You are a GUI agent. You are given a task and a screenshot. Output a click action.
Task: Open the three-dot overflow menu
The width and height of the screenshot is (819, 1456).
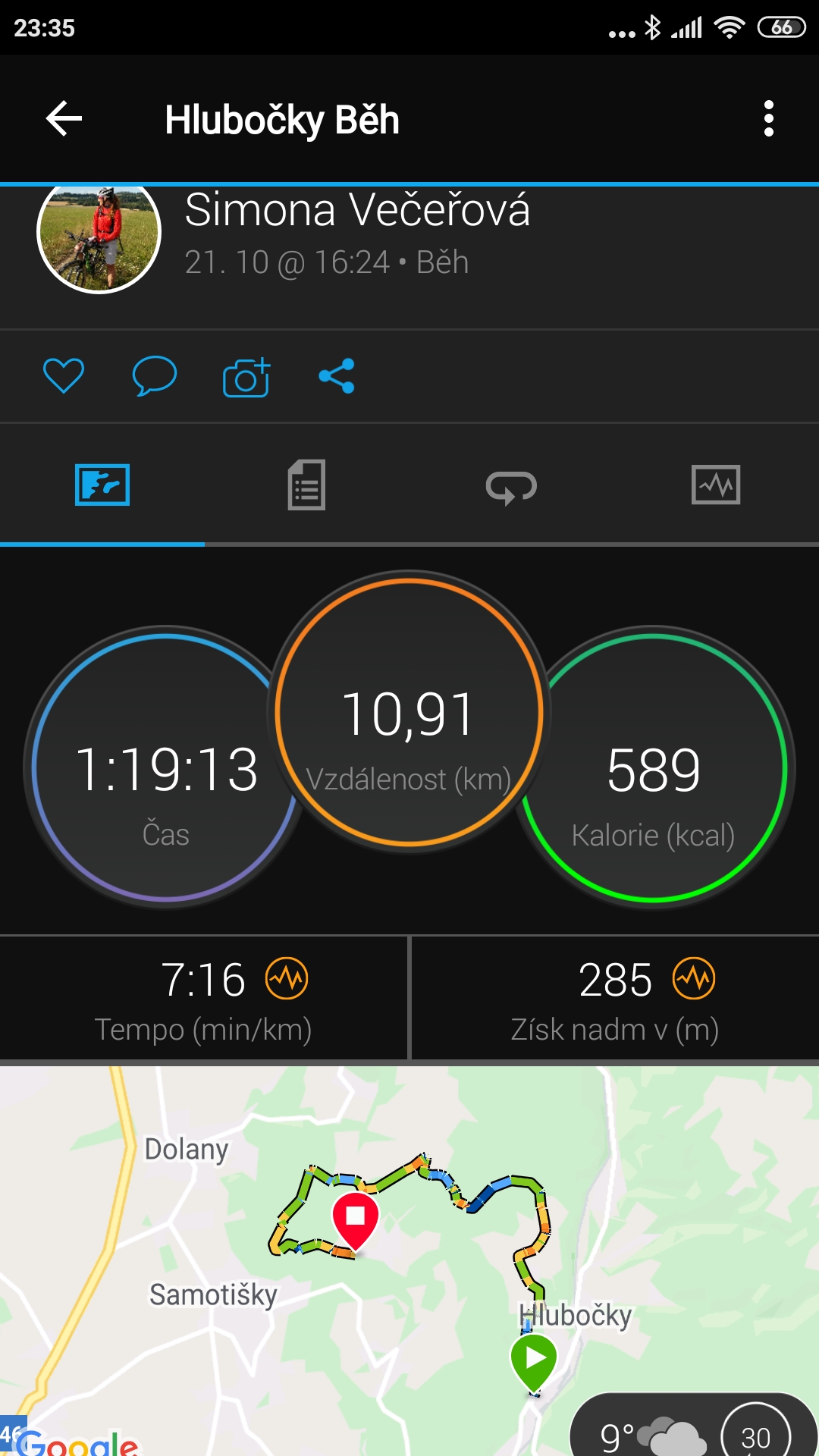769,119
